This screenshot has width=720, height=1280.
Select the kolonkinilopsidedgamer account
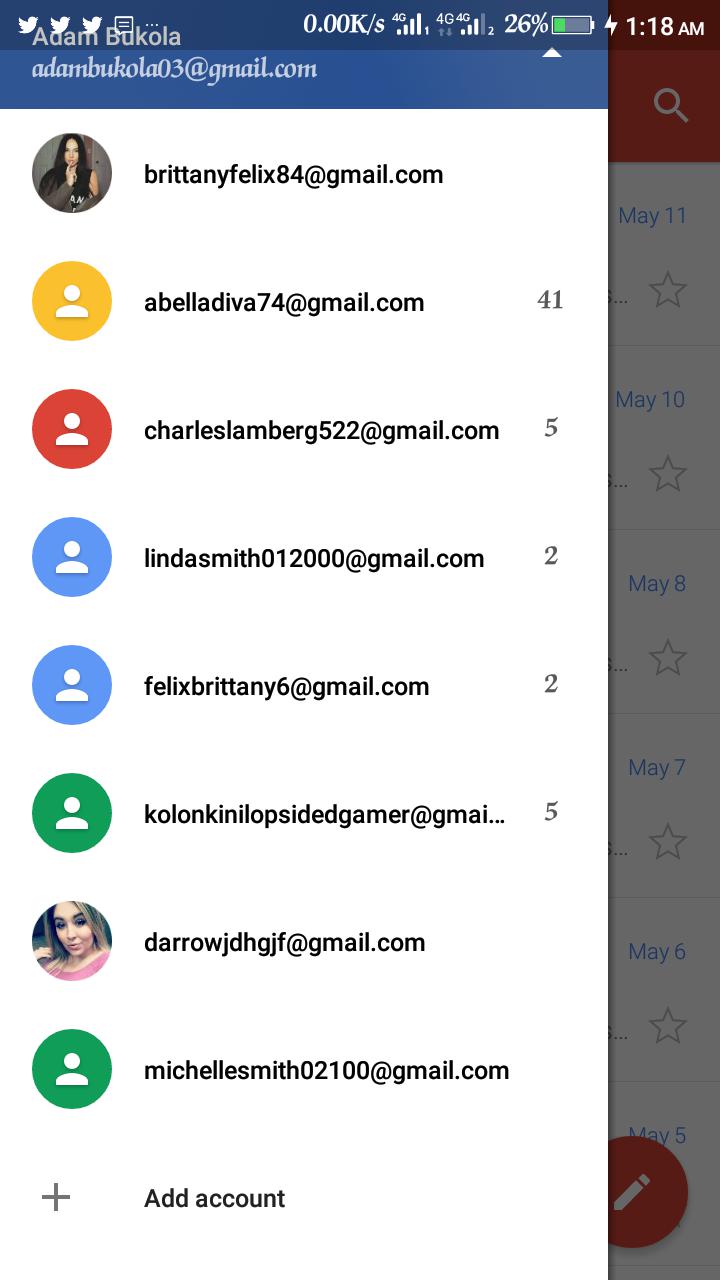(324, 815)
